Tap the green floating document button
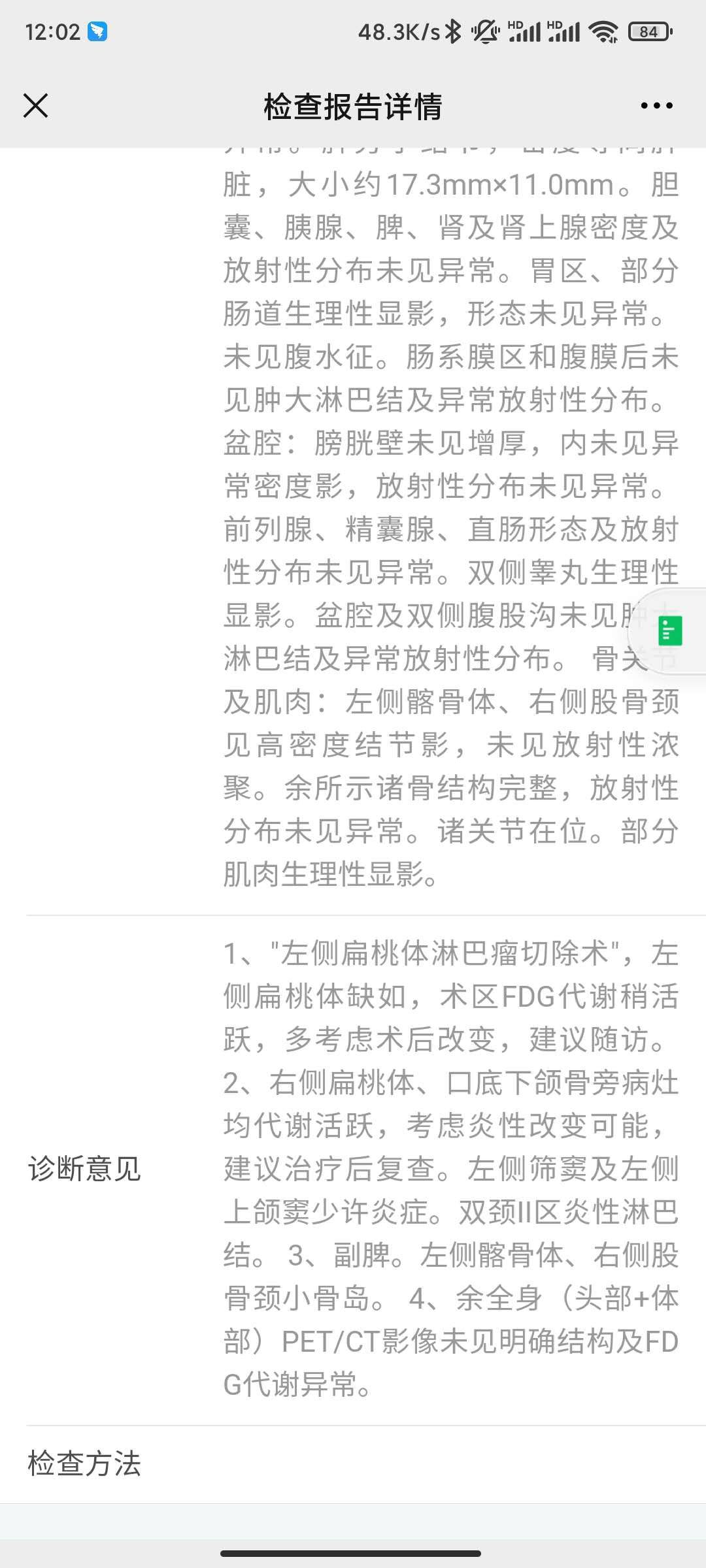 pos(670,630)
